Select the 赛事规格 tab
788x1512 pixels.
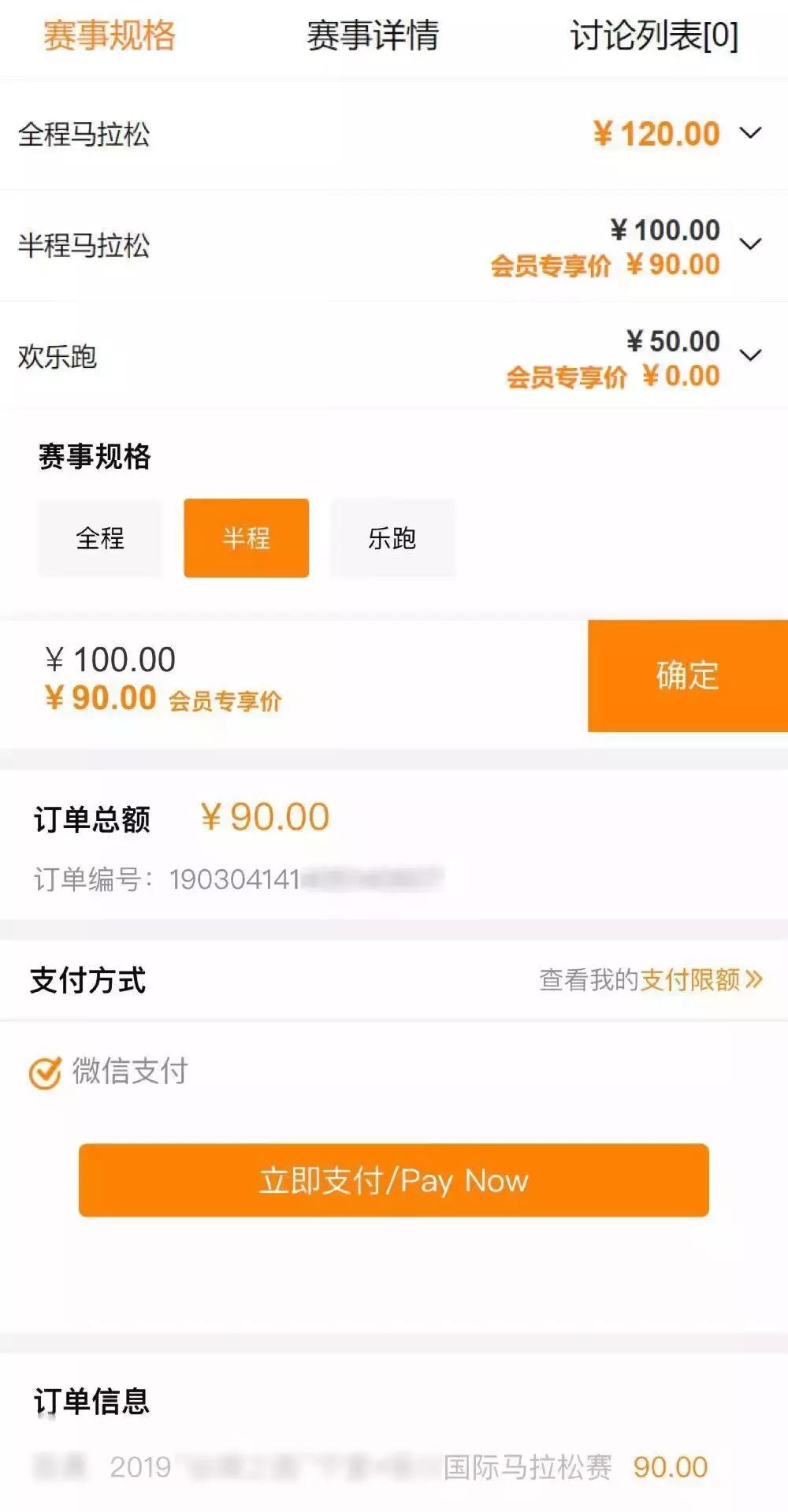point(110,36)
